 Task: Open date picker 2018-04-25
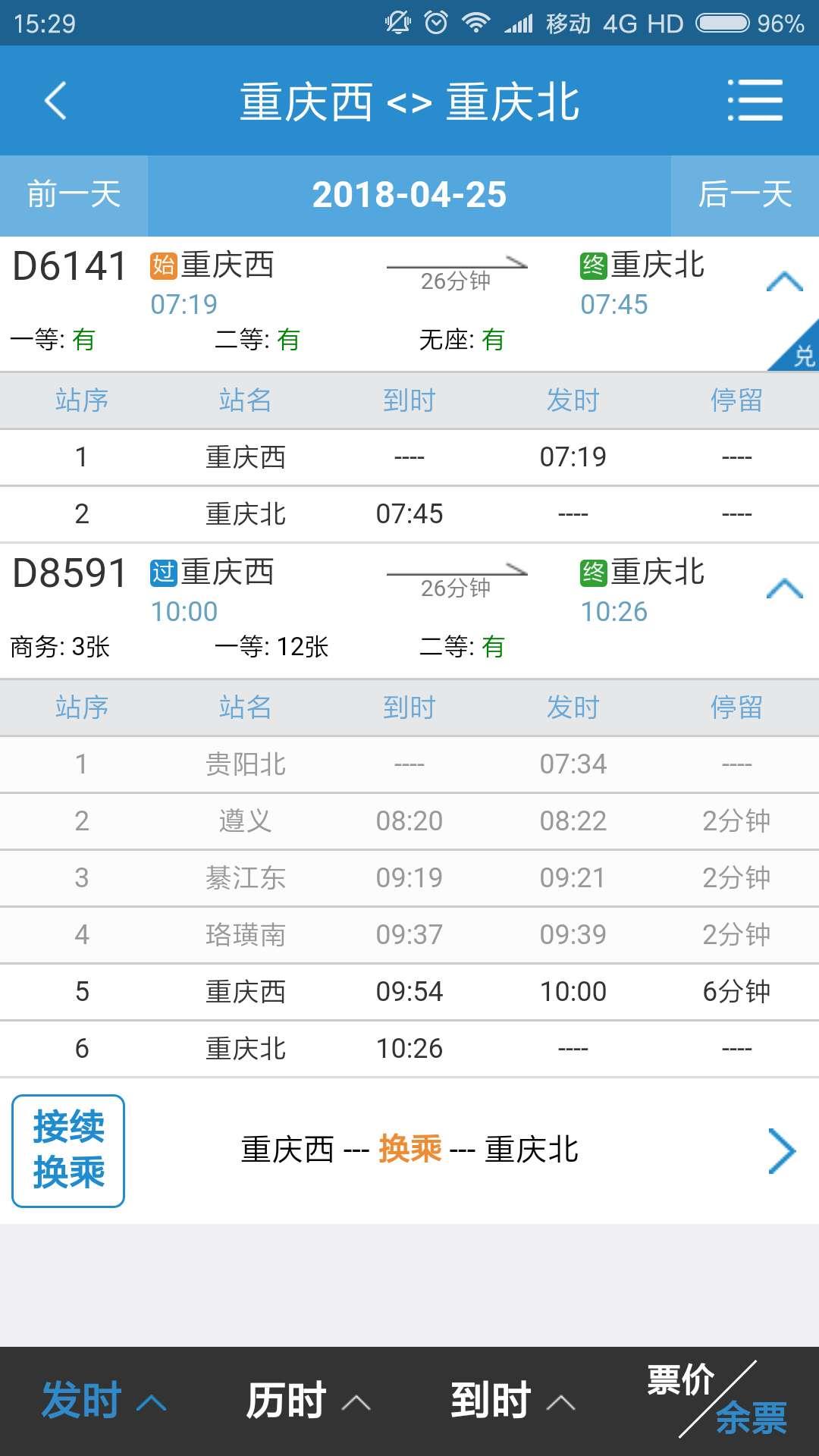409,195
